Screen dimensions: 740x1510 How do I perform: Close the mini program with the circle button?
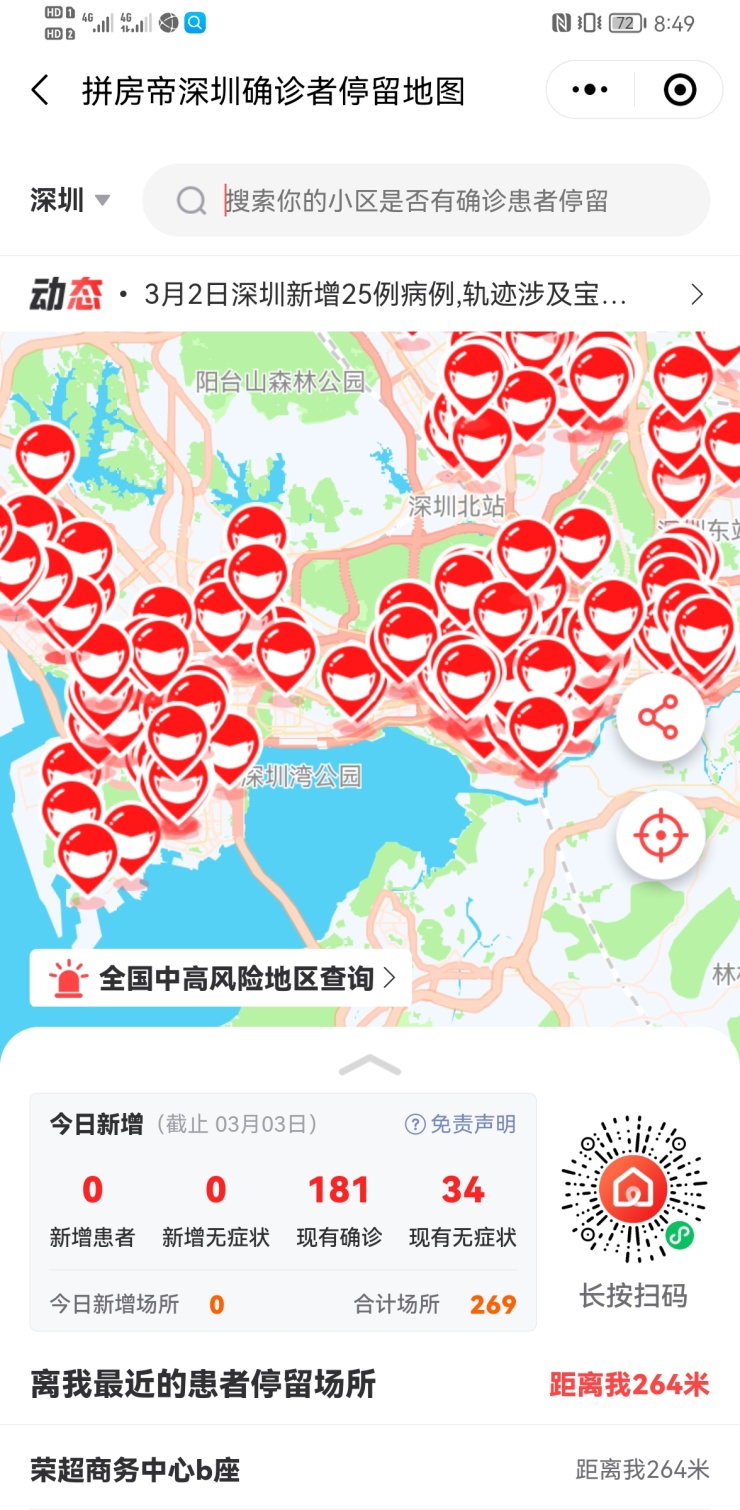(680, 90)
